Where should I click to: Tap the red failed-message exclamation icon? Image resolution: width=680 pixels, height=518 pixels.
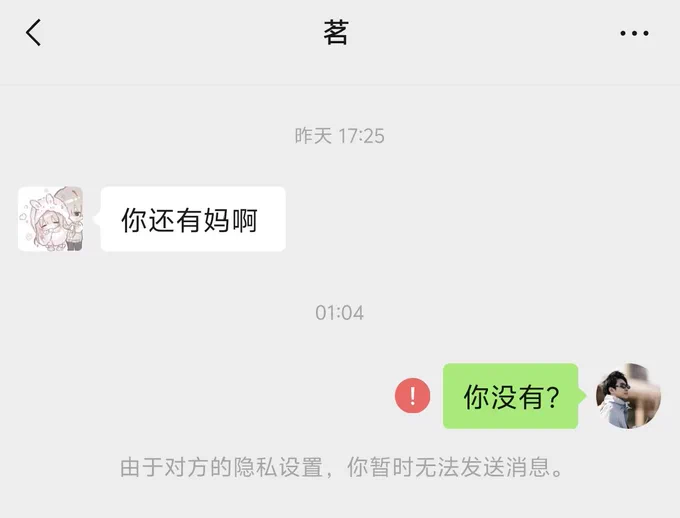coord(412,395)
